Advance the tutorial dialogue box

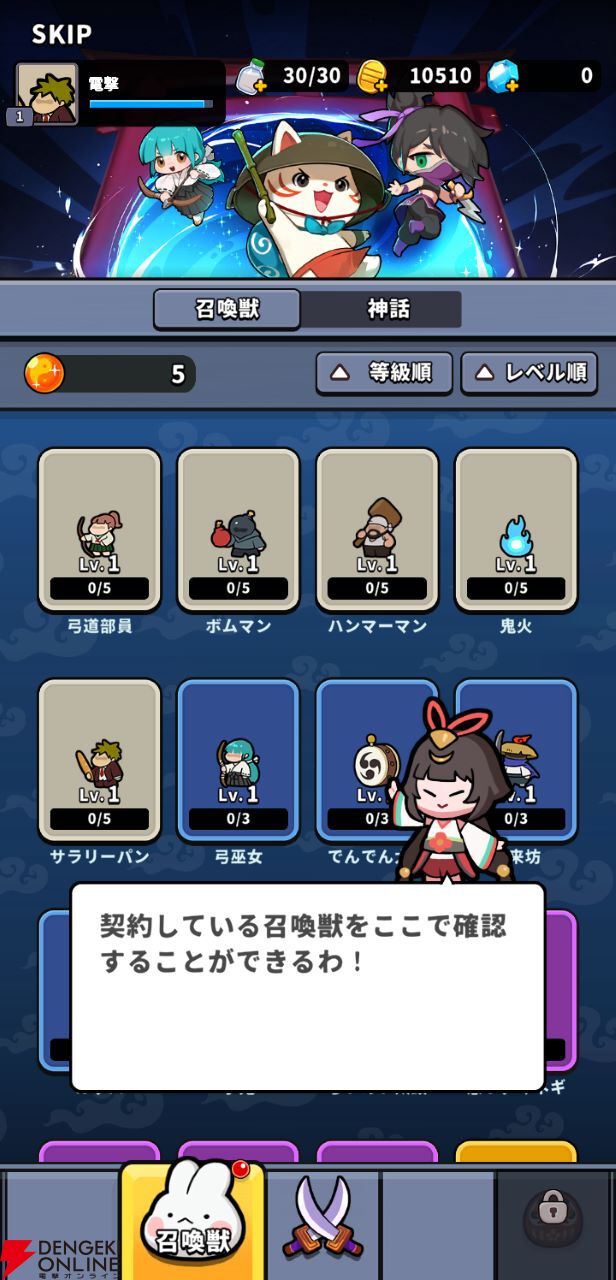[308, 987]
